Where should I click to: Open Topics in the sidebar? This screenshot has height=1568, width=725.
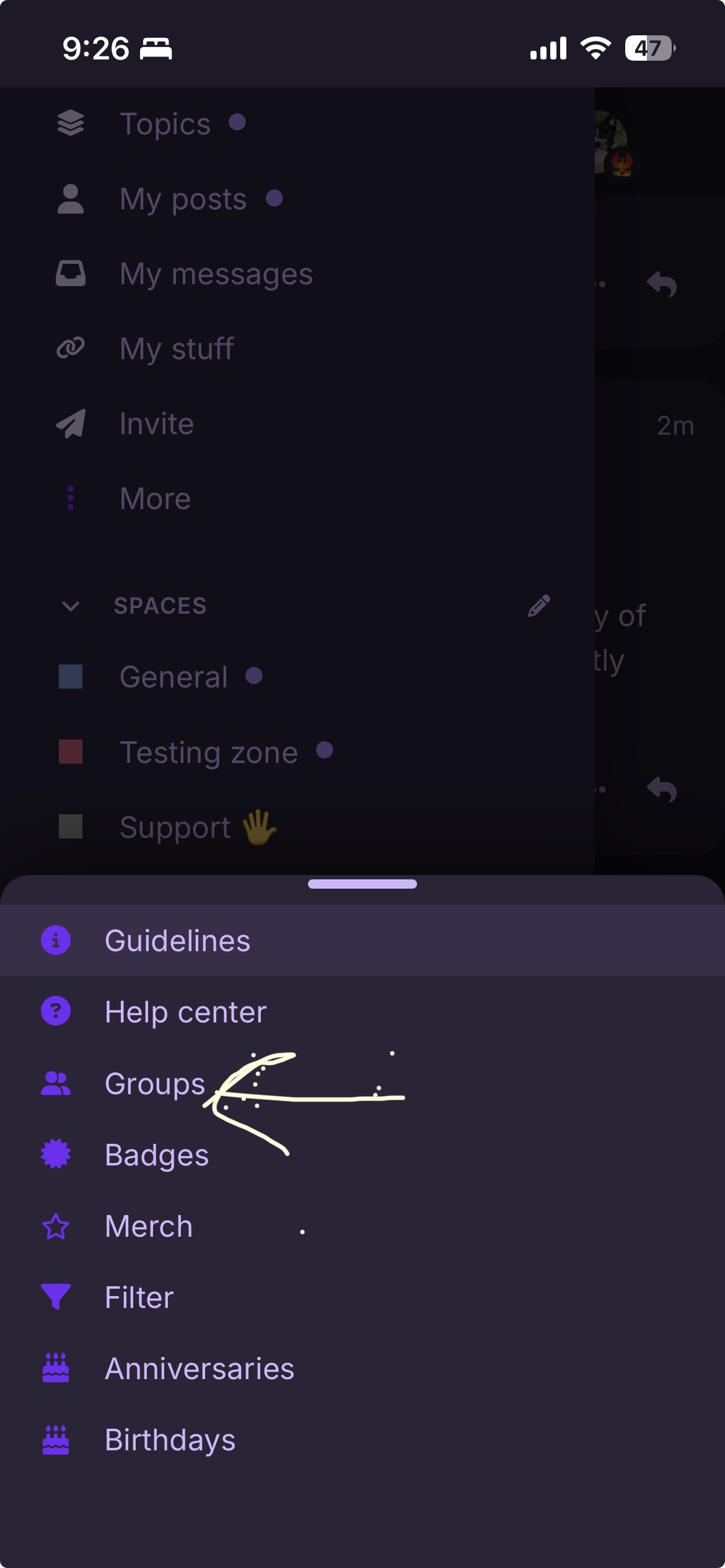tap(165, 124)
